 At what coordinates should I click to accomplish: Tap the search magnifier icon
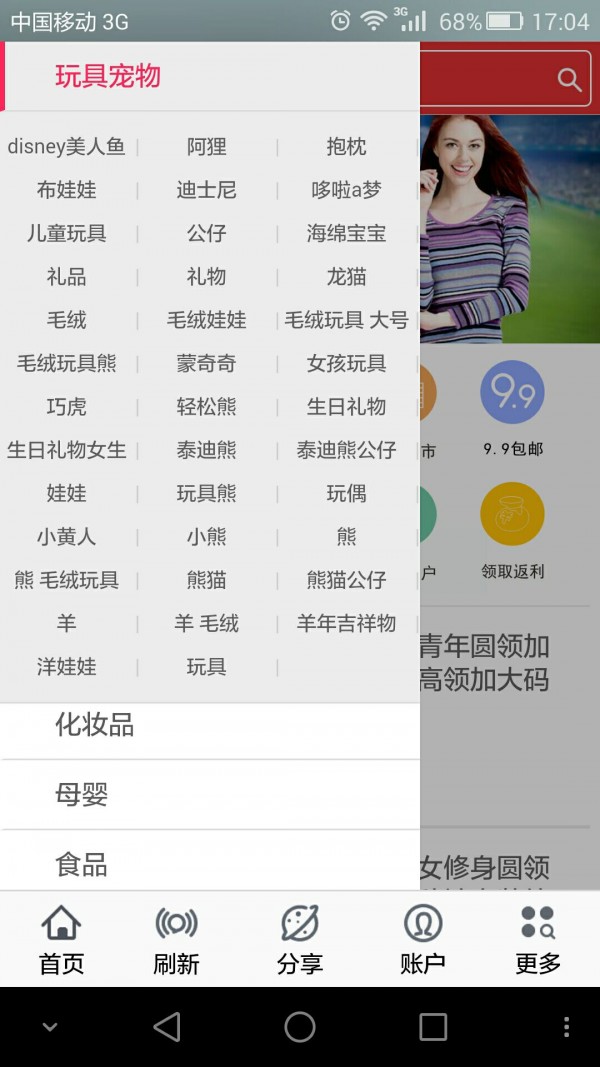click(x=569, y=80)
